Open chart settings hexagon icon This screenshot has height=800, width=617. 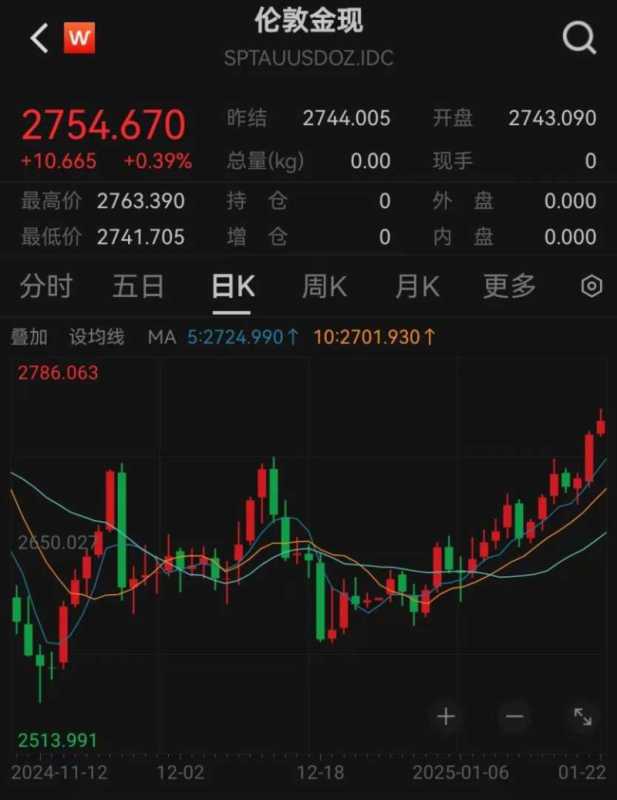[x=592, y=287]
